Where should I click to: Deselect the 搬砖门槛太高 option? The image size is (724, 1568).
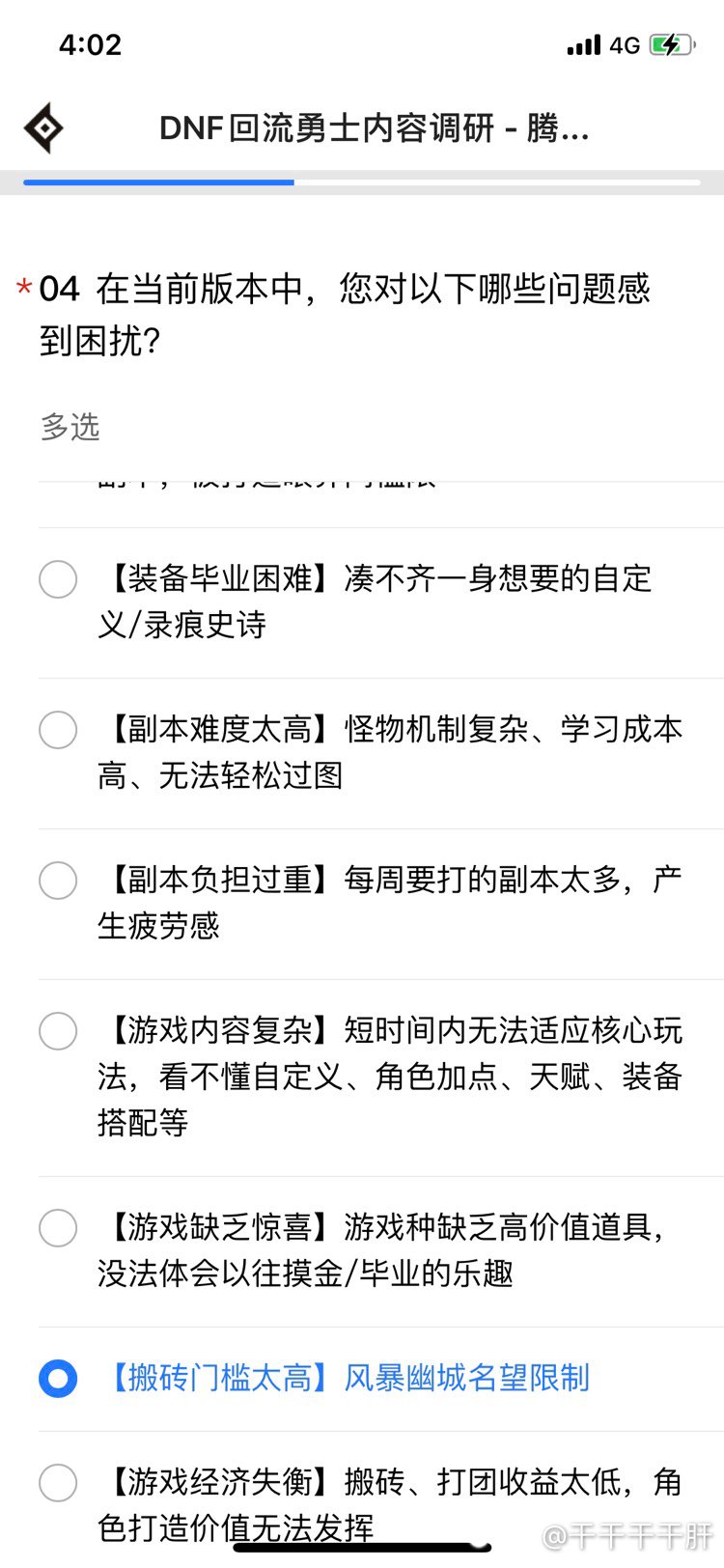coord(58,1379)
